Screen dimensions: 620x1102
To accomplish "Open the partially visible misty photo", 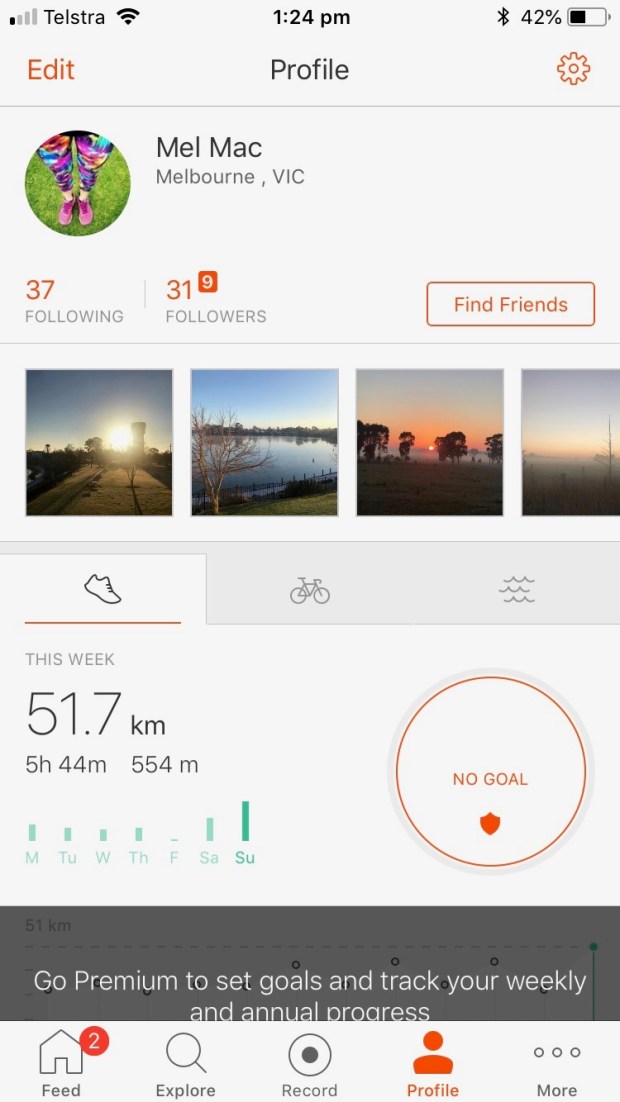I will point(570,442).
